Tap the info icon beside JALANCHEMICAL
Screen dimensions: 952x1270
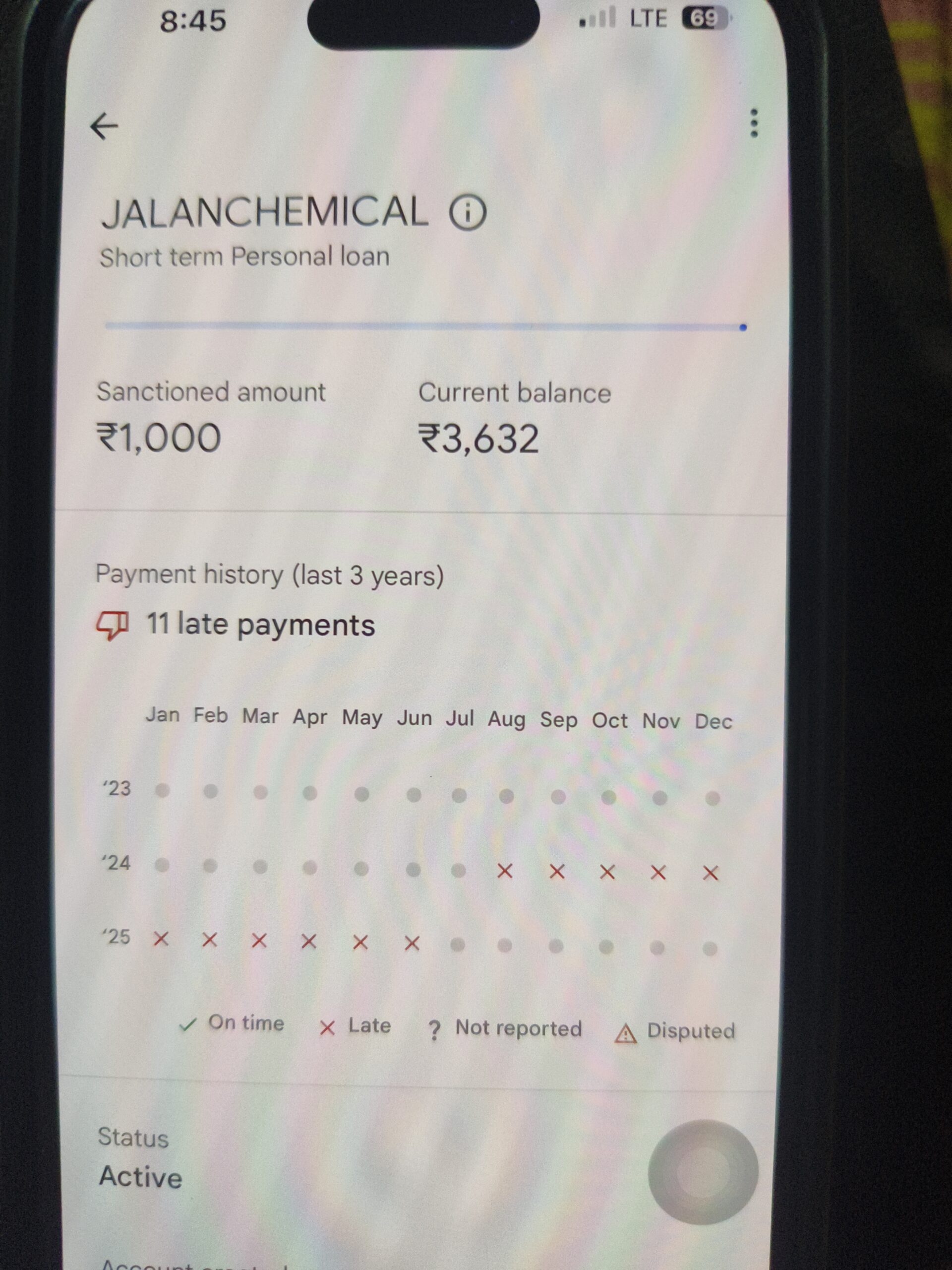(x=467, y=212)
